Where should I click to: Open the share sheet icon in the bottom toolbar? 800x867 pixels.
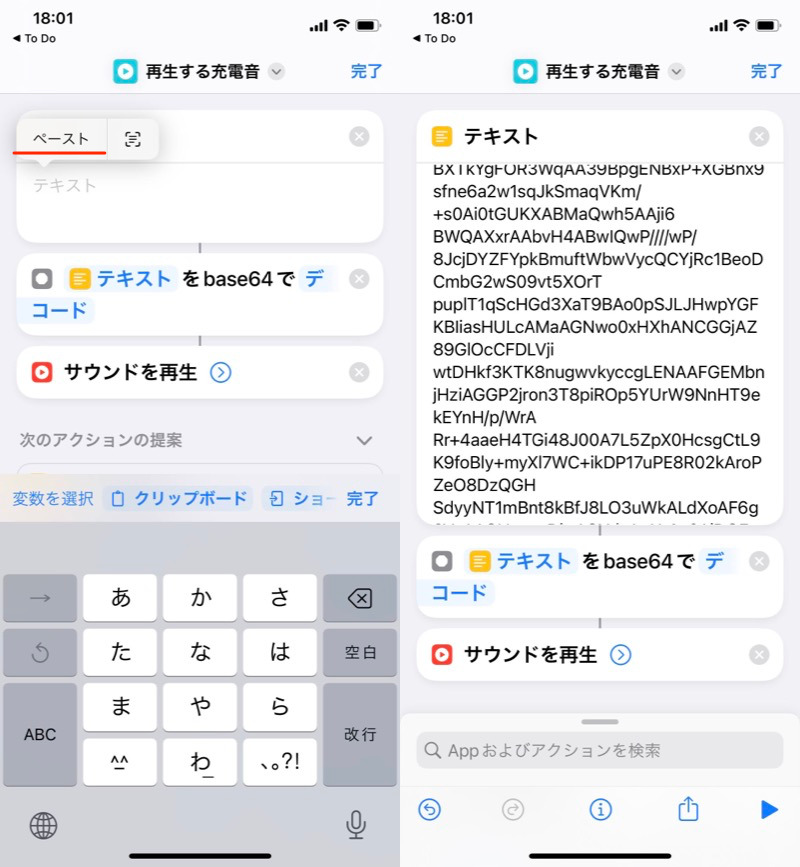(688, 809)
